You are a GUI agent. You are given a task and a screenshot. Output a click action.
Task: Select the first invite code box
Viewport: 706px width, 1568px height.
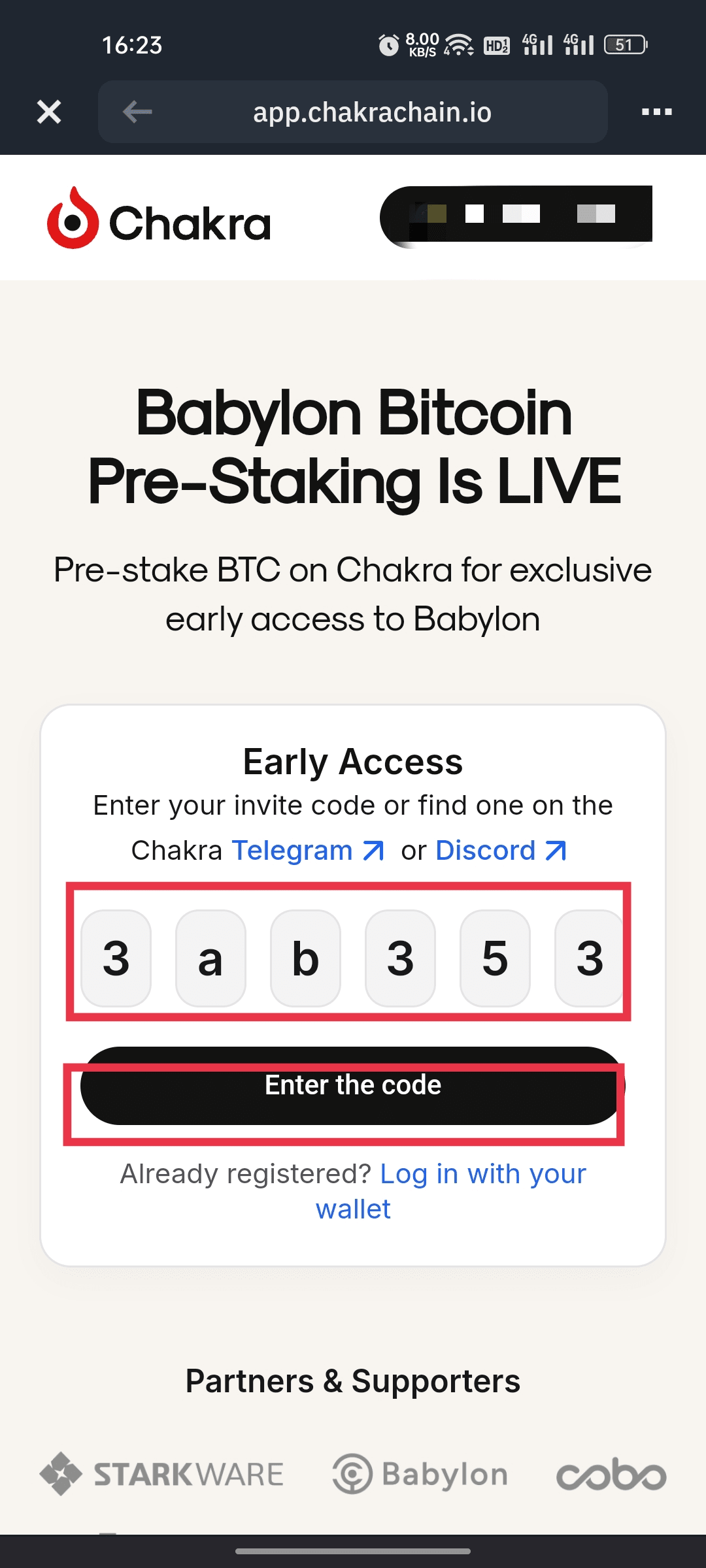click(x=116, y=958)
